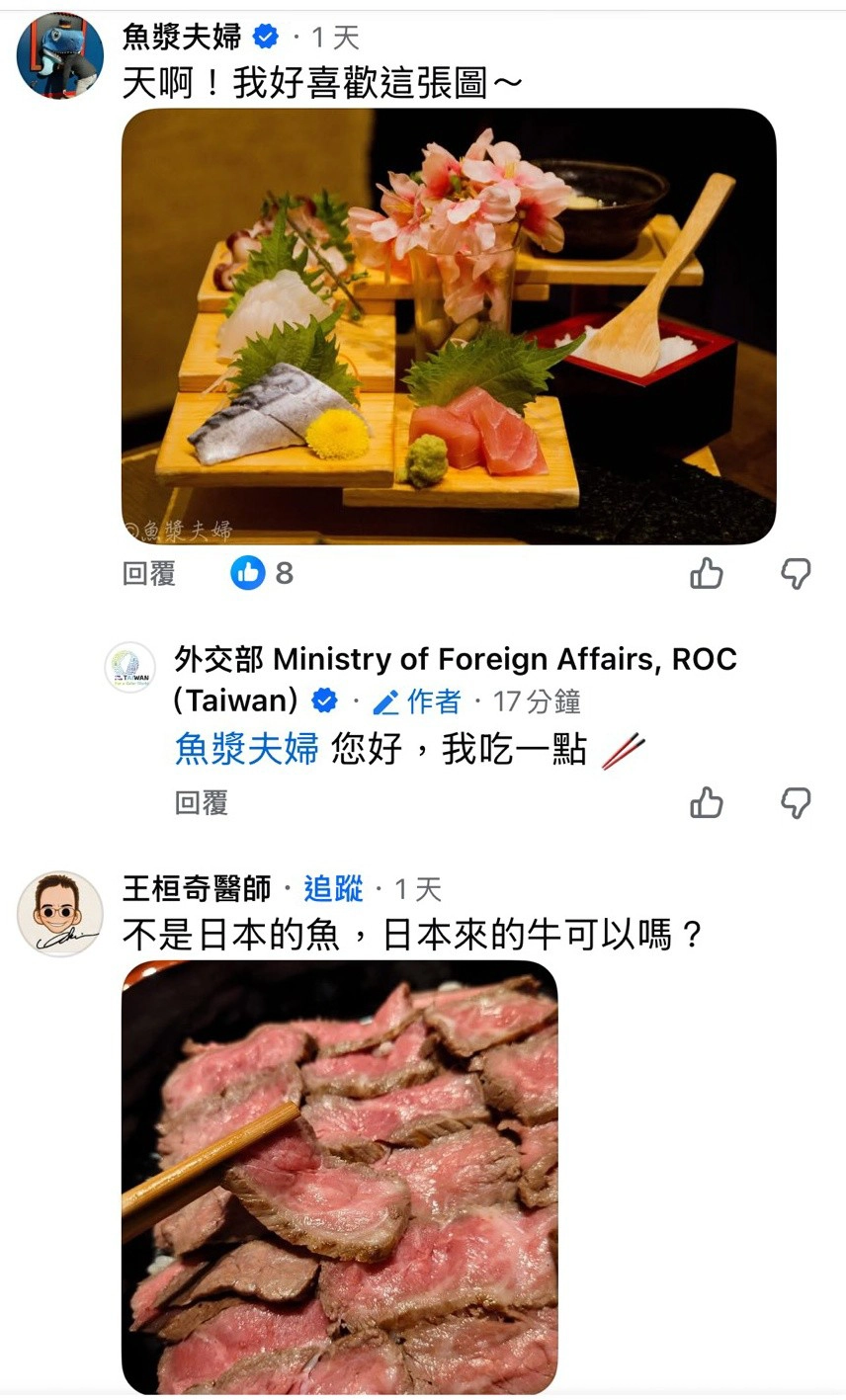Dislike 魚漿夫婦's comment

coord(796,573)
